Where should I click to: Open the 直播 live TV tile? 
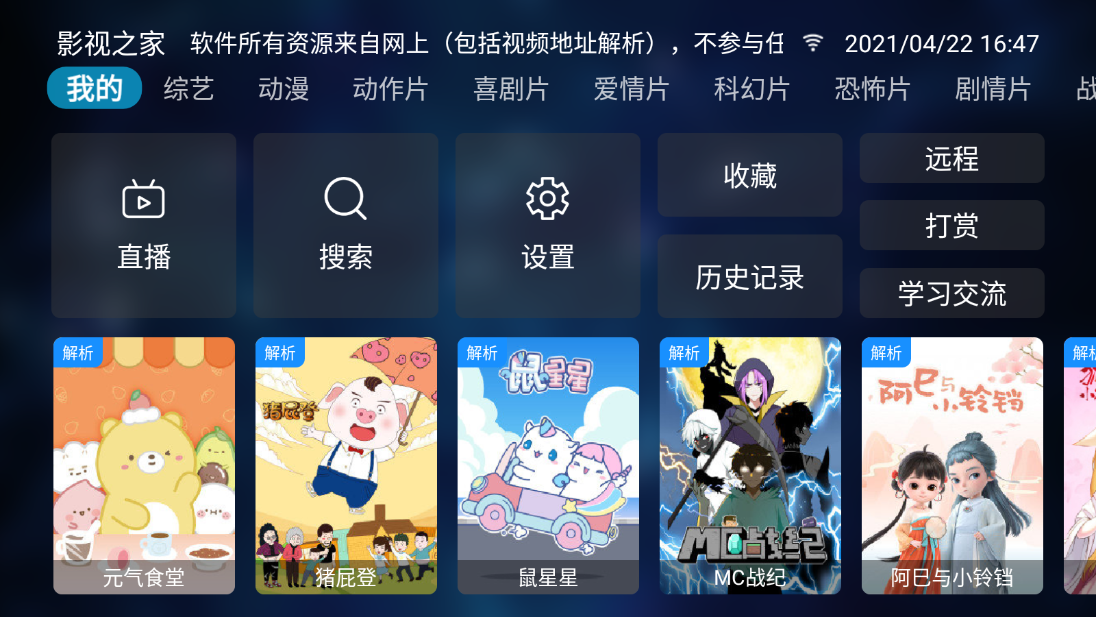tap(144, 226)
